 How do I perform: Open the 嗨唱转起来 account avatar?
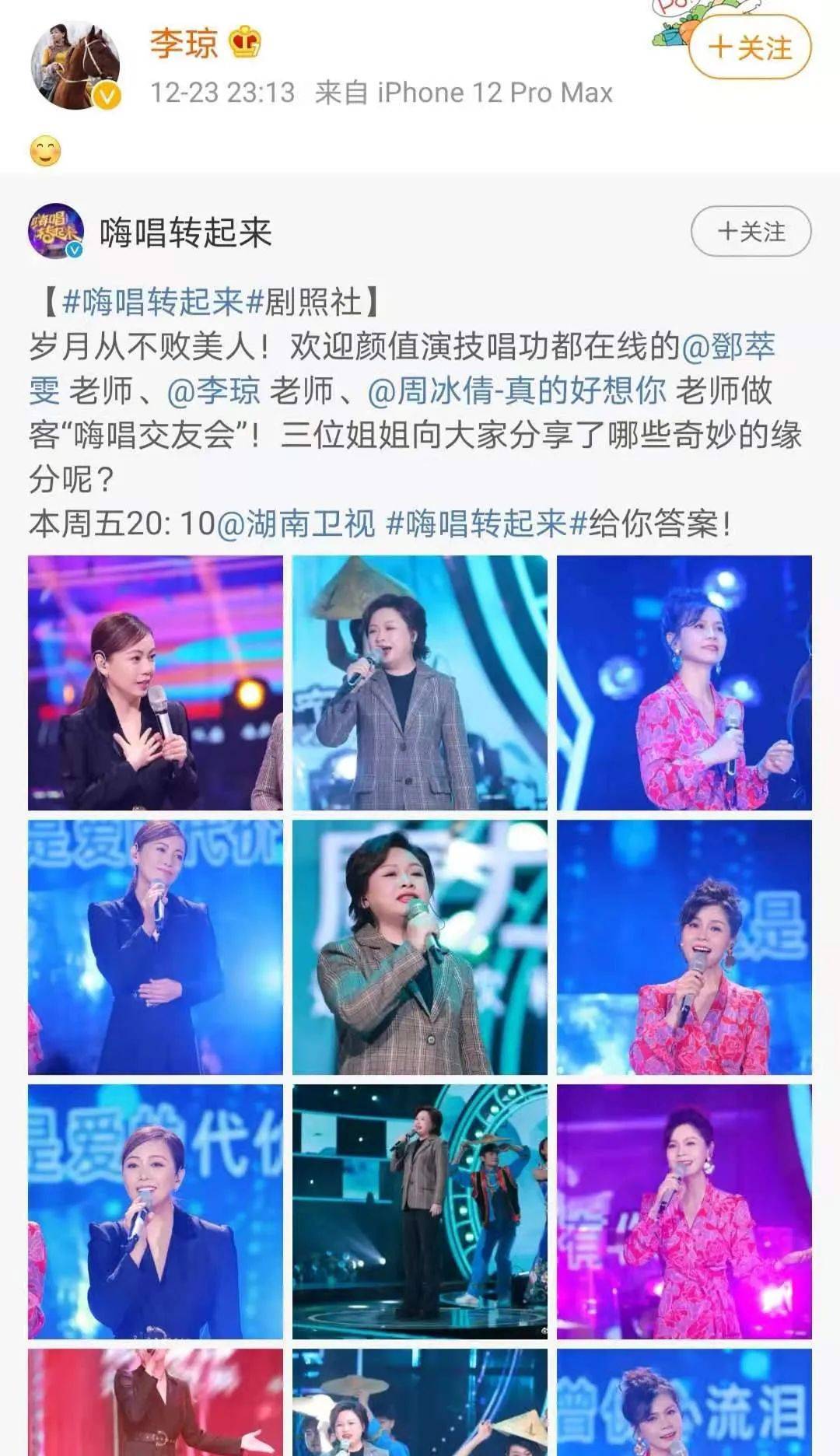55,231
